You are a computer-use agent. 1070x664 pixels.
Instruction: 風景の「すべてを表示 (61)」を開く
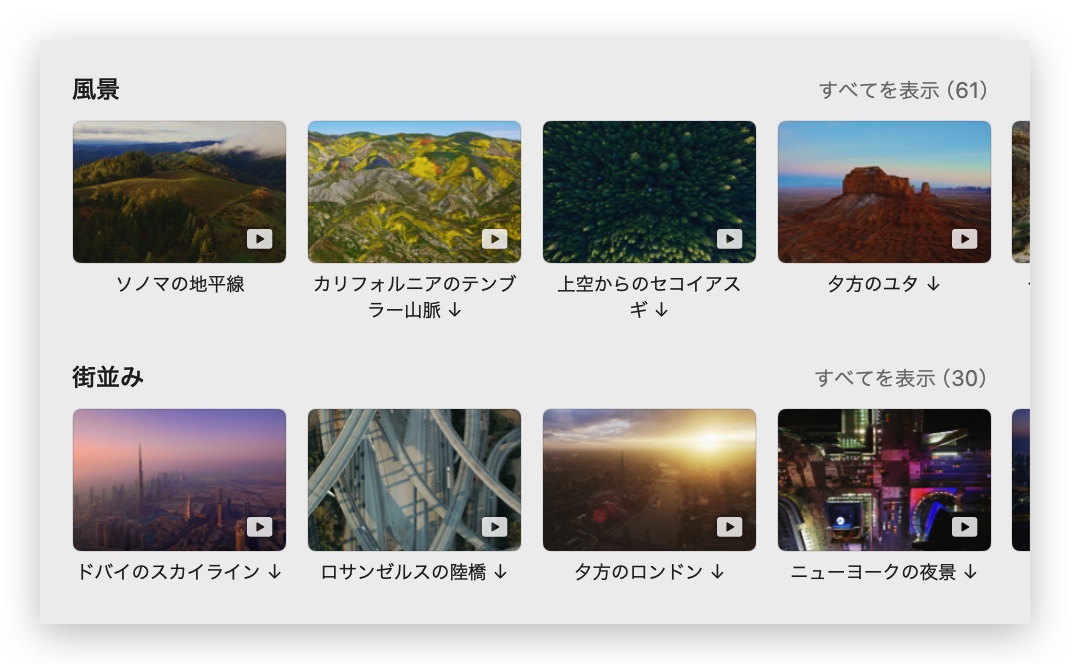click(903, 91)
